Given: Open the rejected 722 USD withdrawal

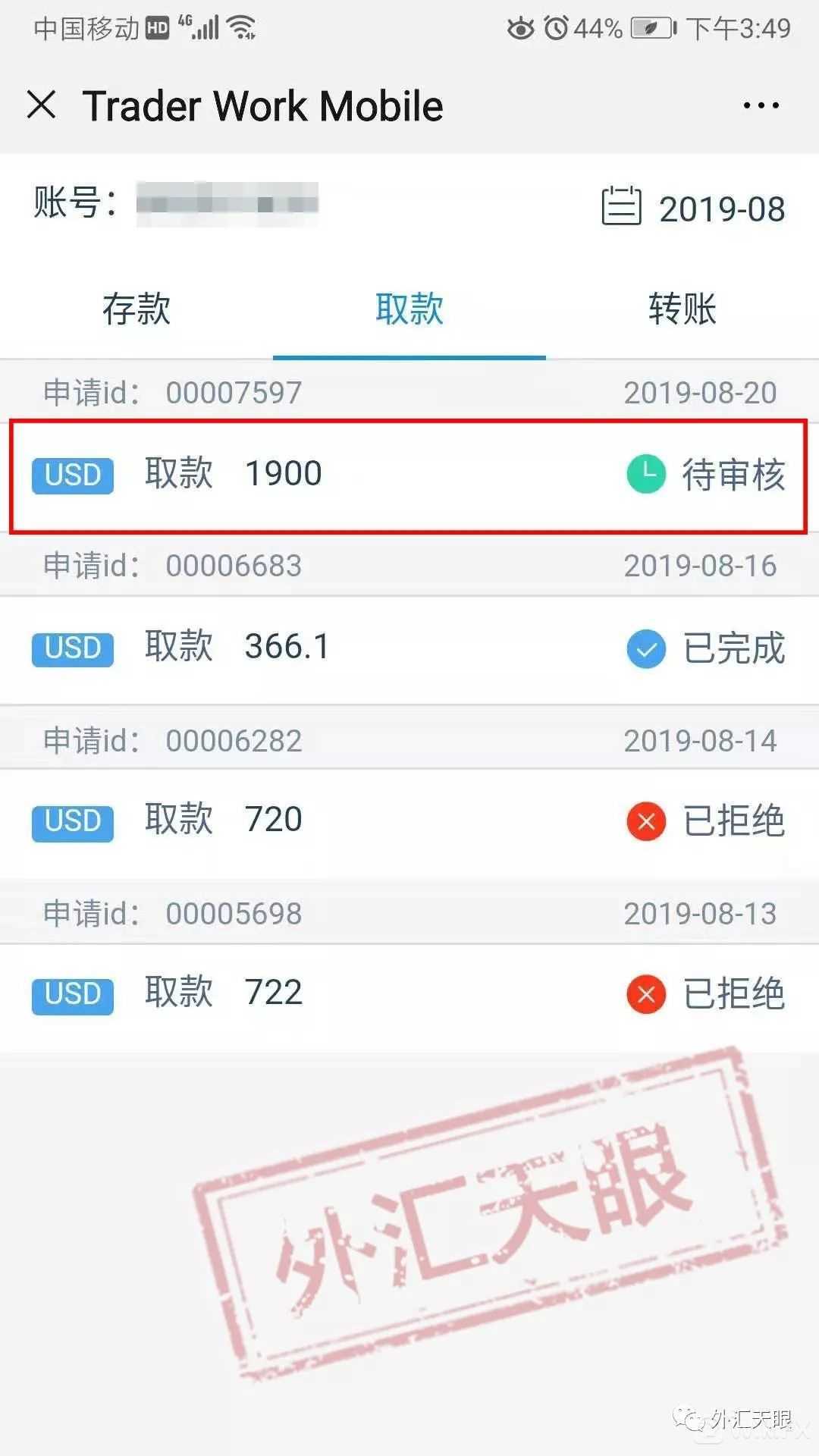Looking at the screenshot, I should [409, 994].
